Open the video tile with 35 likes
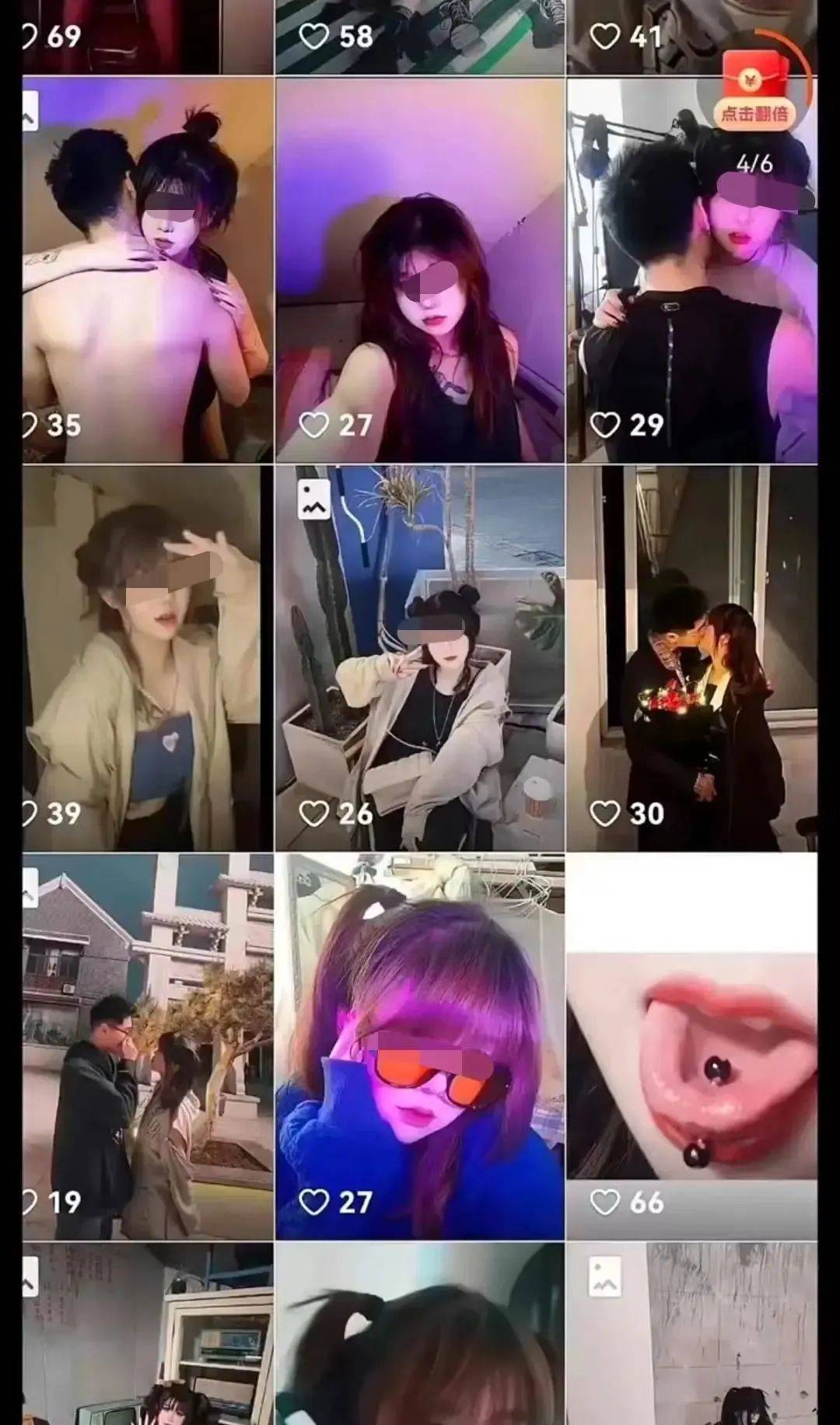840x1425 pixels. (148, 270)
